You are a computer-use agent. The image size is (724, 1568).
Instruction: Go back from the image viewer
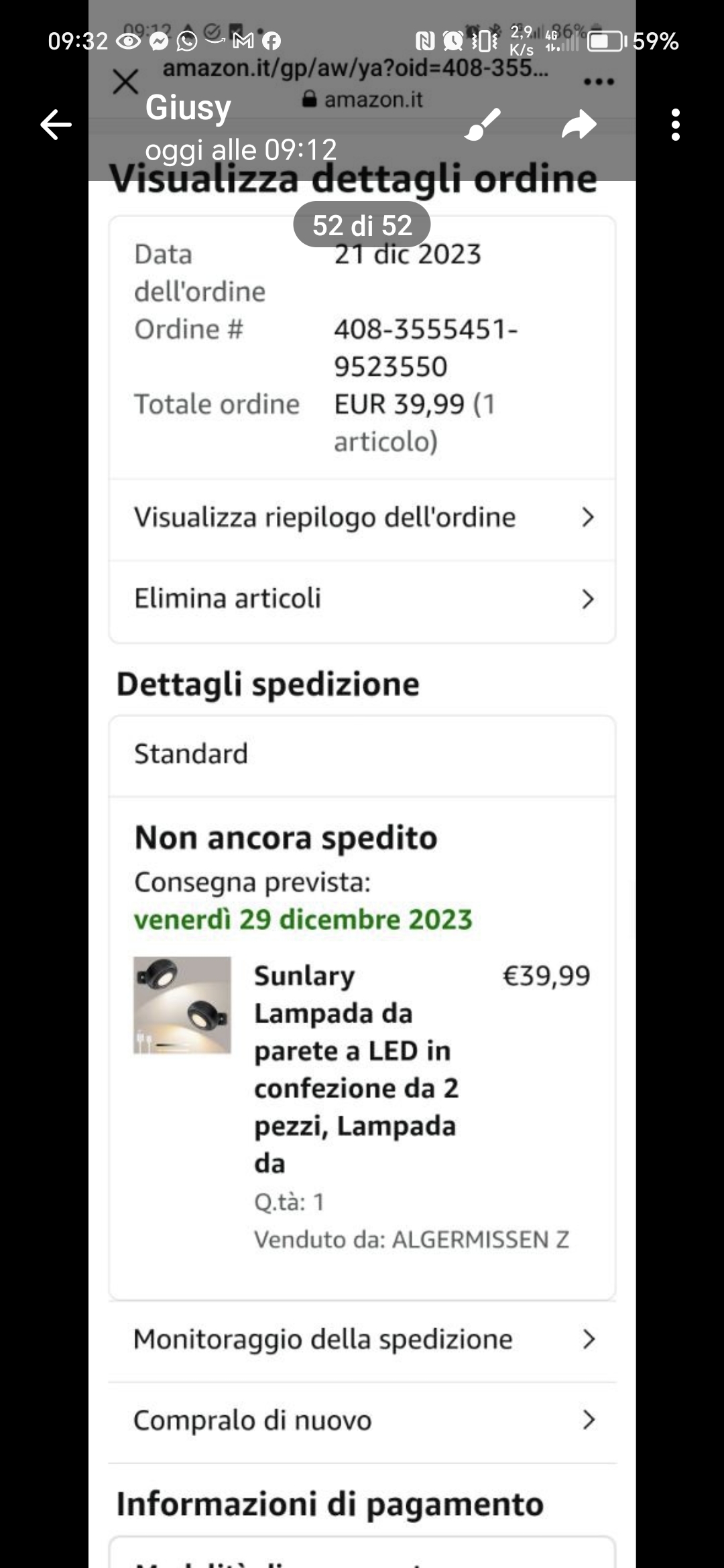click(x=56, y=125)
